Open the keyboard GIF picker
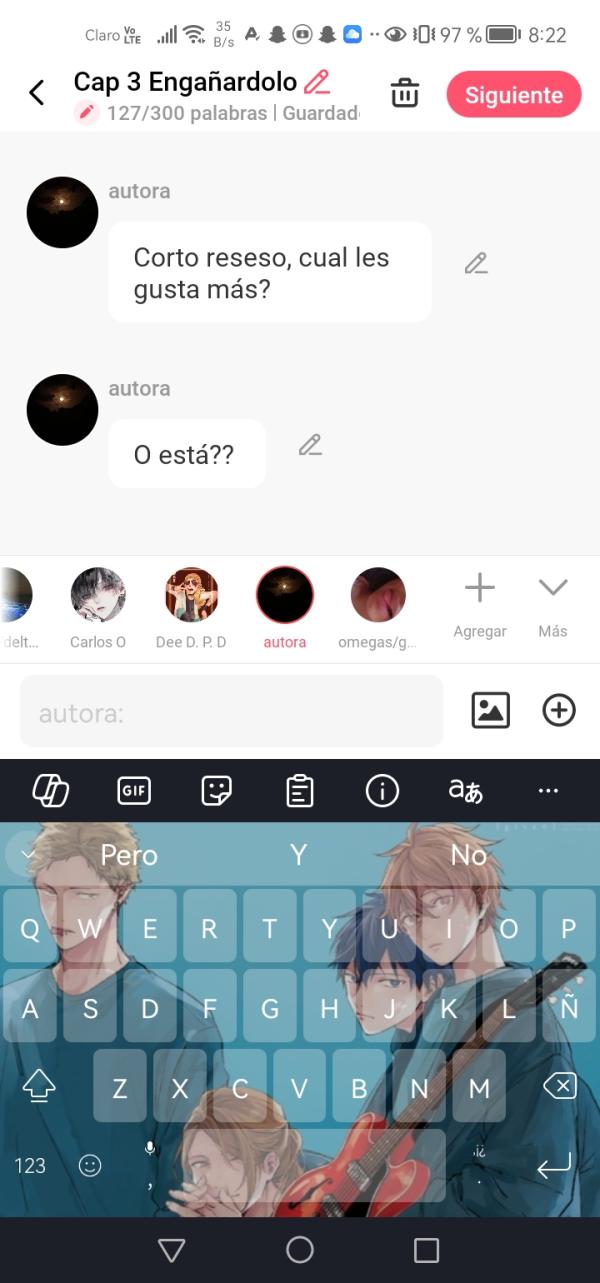Viewport: 600px width, 1283px height. 134,791
